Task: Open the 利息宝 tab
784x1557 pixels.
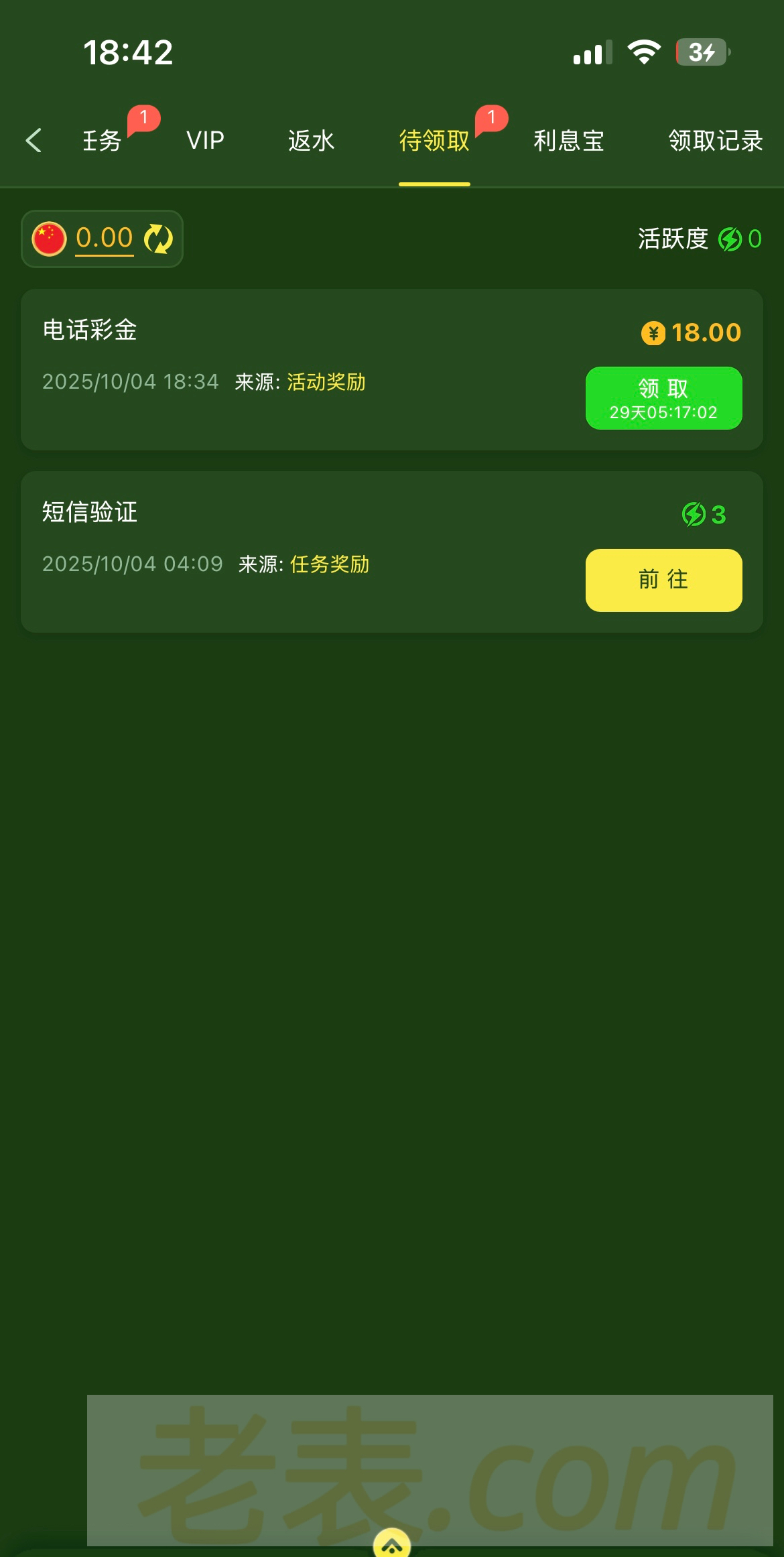Action: click(x=569, y=141)
